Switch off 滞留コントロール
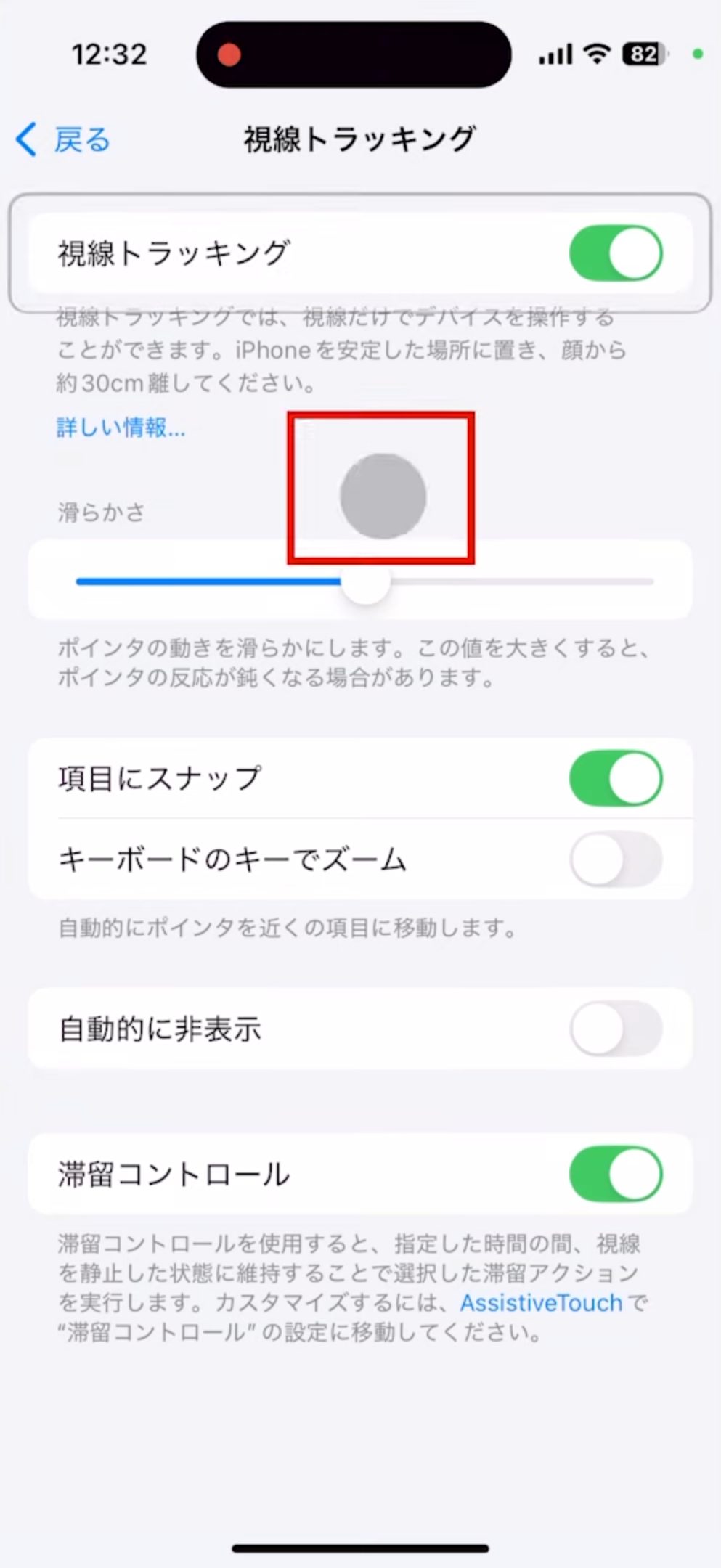 (616, 1174)
